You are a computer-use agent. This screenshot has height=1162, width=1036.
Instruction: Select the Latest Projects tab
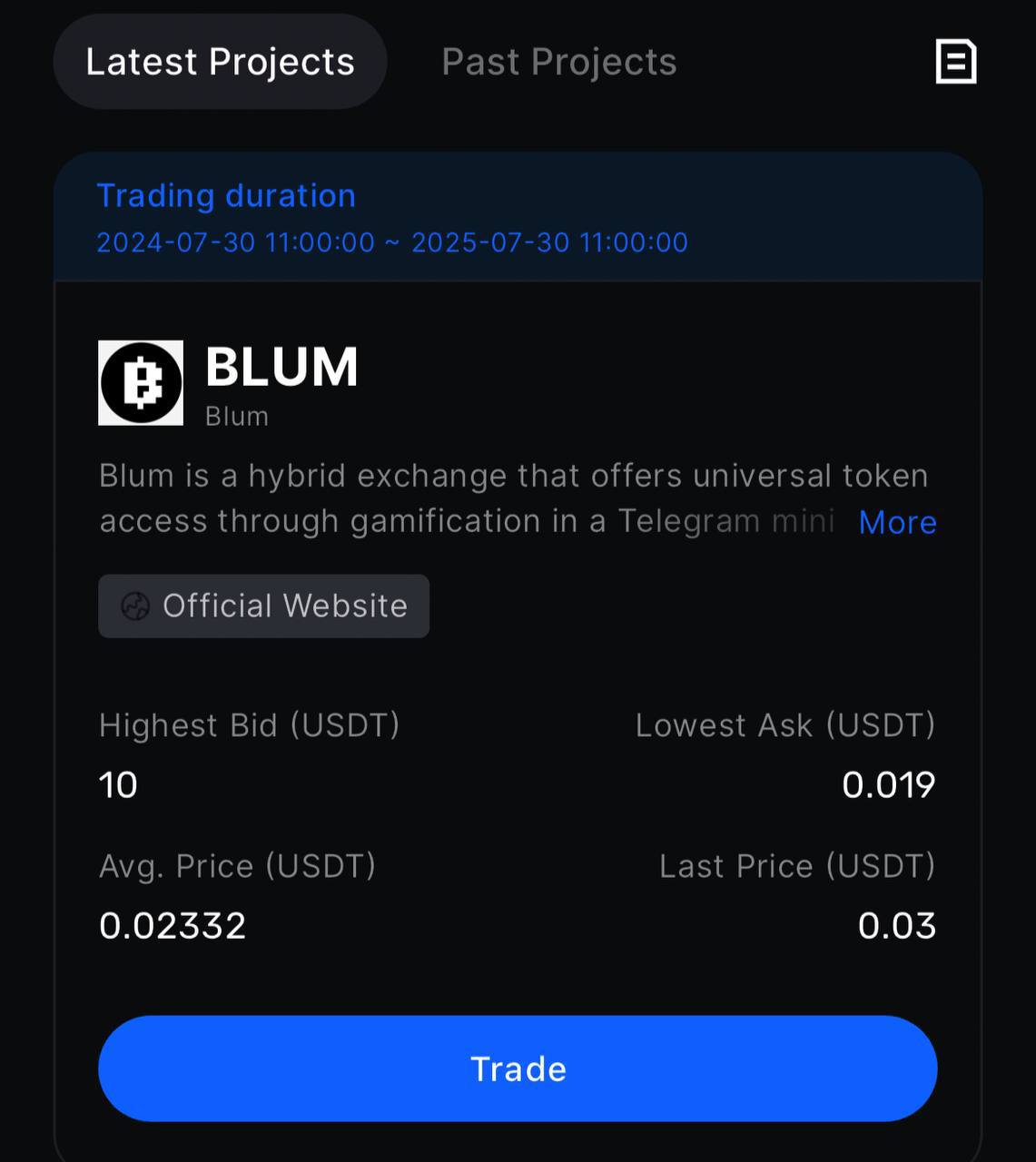coord(220,62)
